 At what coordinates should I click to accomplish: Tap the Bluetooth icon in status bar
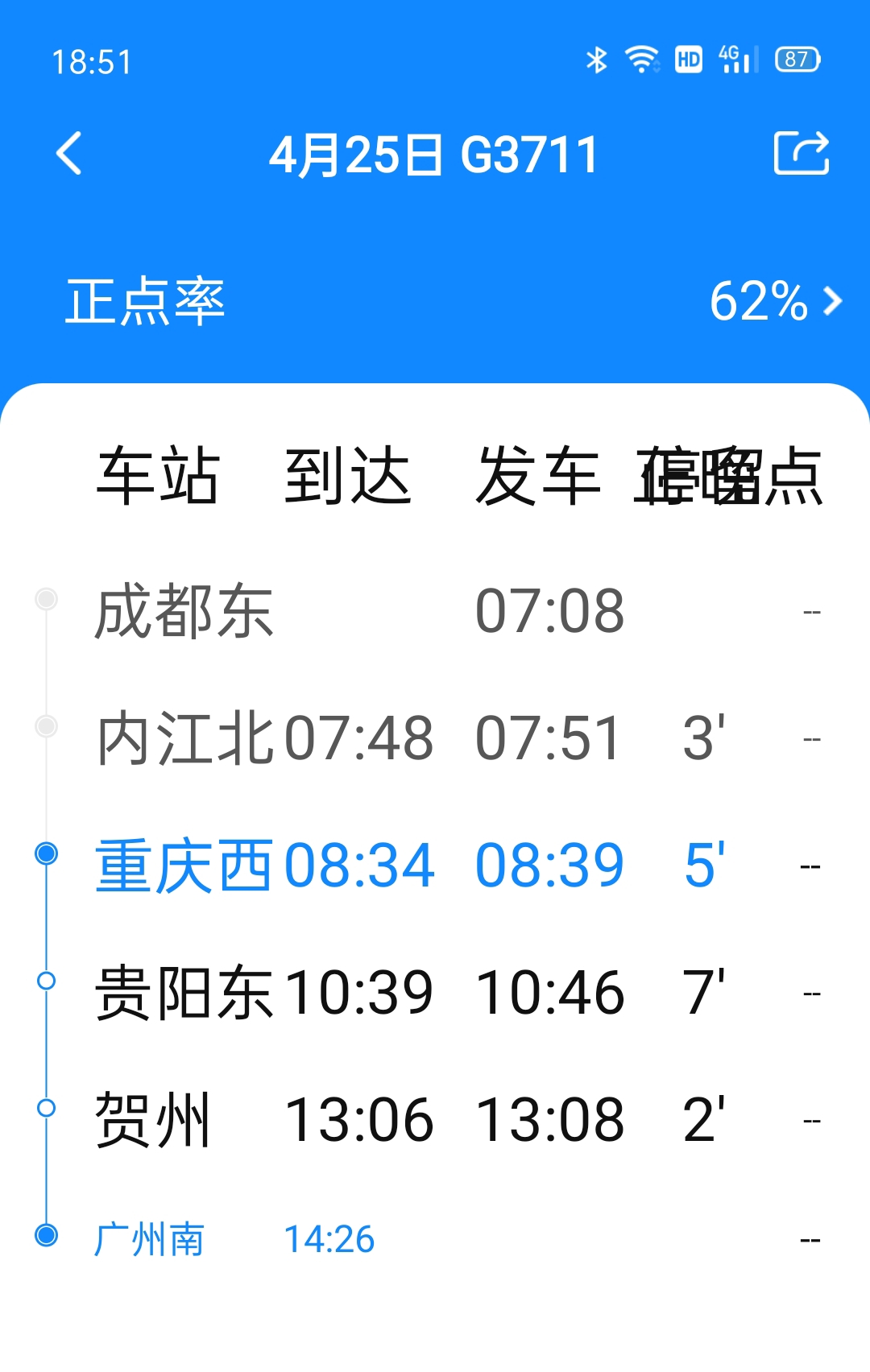(596, 58)
